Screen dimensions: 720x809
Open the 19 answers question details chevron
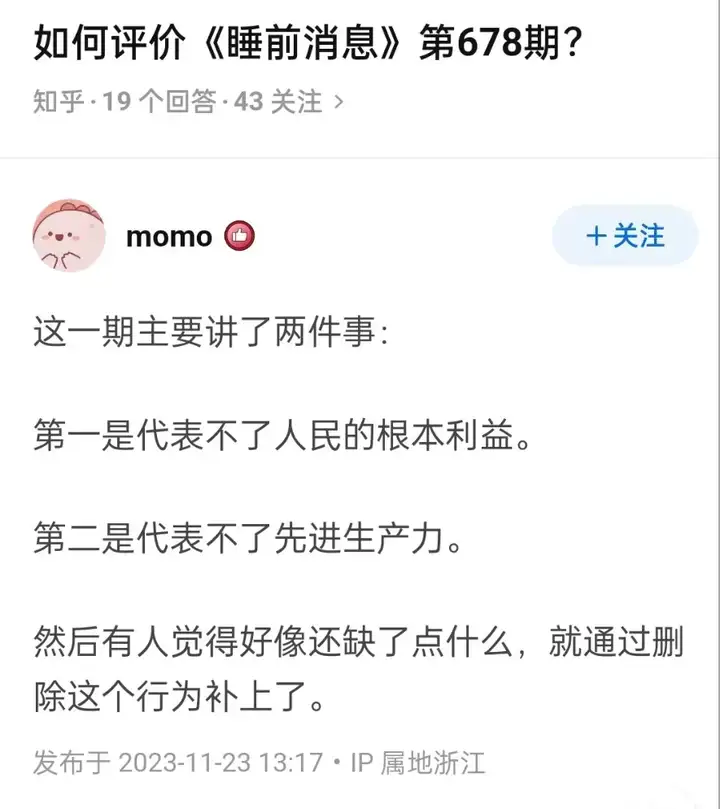(x=338, y=101)
